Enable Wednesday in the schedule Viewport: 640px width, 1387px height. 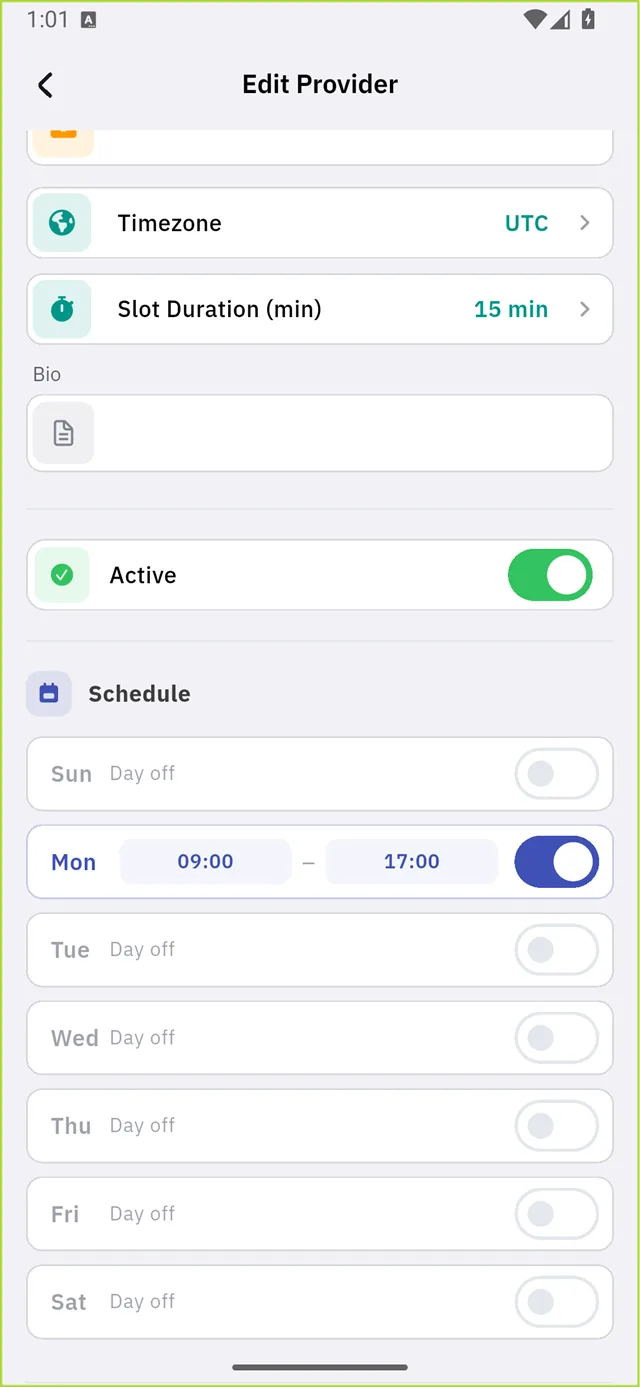pyautogui.click(x=557, y=1038)
